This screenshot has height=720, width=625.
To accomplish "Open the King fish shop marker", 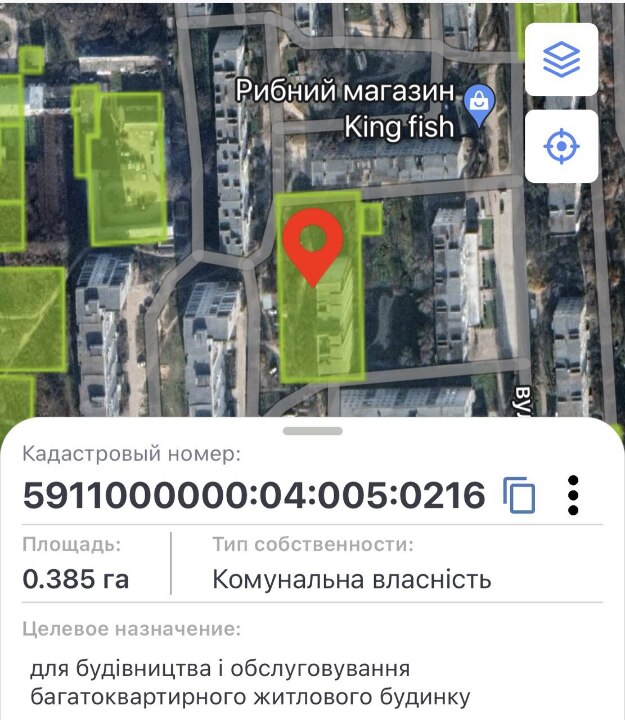I will [x=481, y=104].
